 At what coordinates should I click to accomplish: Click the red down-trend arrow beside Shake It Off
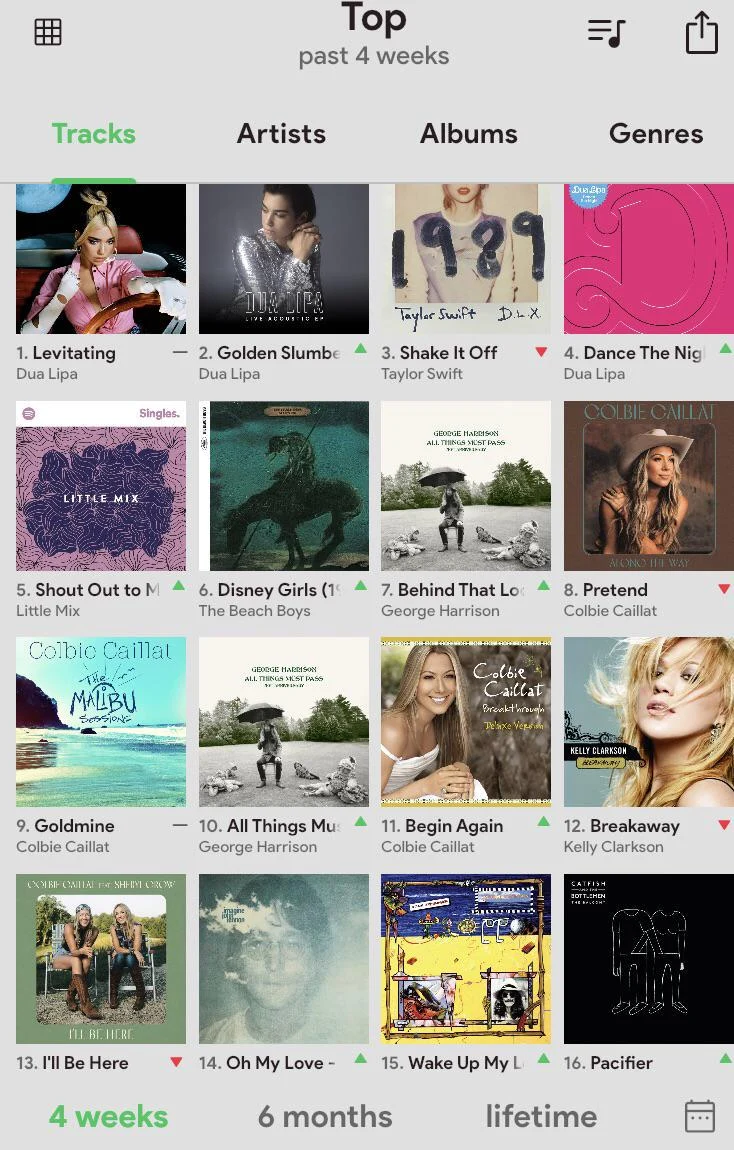coord(541,352)
